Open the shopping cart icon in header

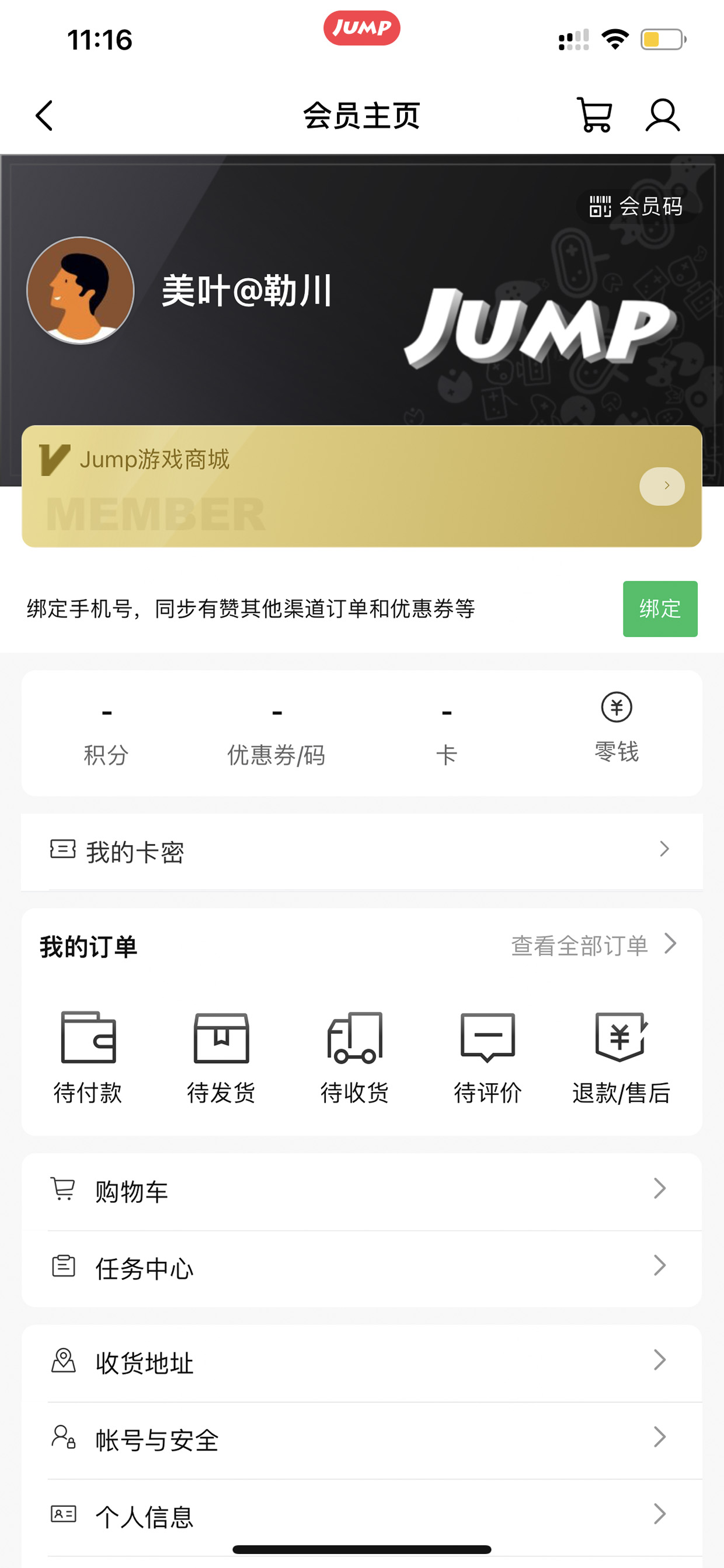point(594,115)
